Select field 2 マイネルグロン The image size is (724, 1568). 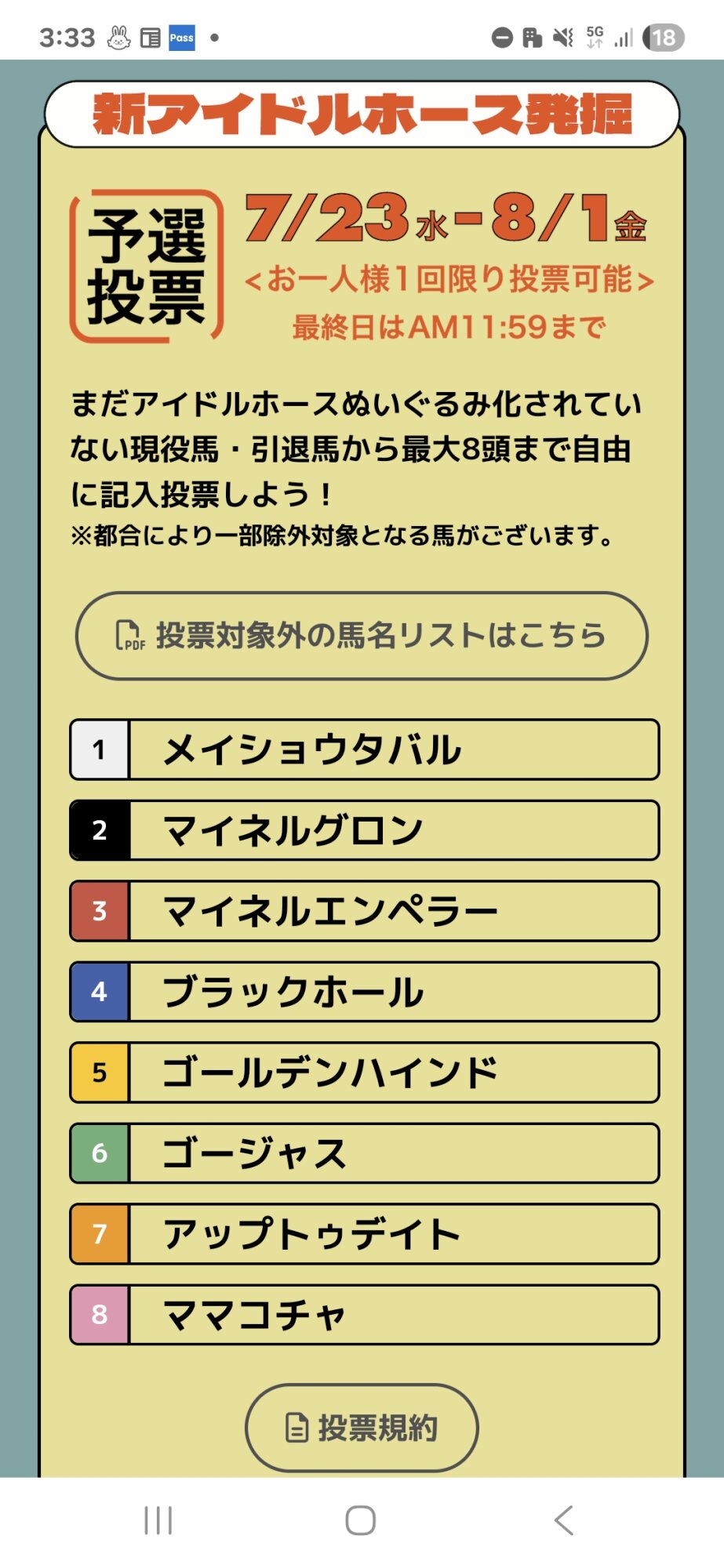[392, 830]
